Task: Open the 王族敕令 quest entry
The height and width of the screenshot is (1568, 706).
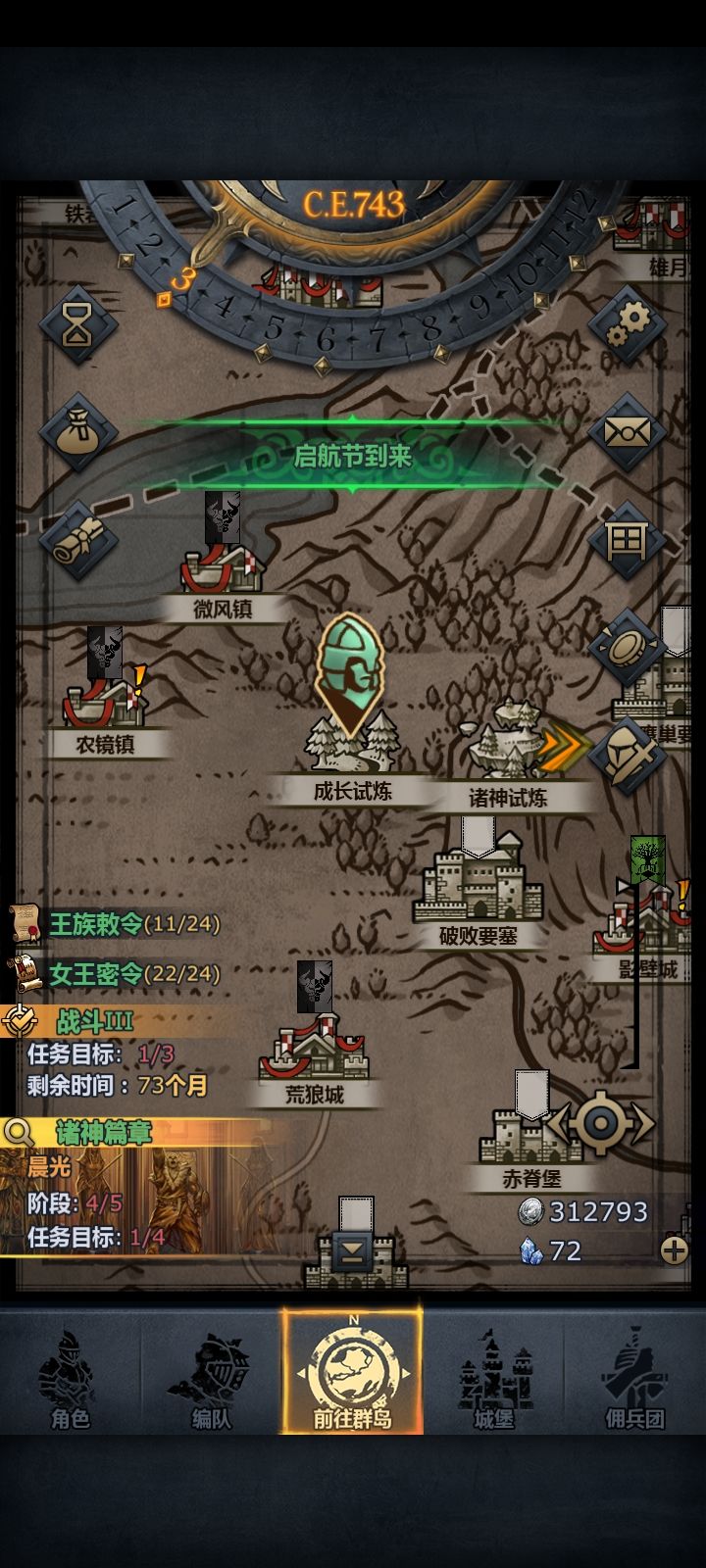Action: click(x=113, y=923)
